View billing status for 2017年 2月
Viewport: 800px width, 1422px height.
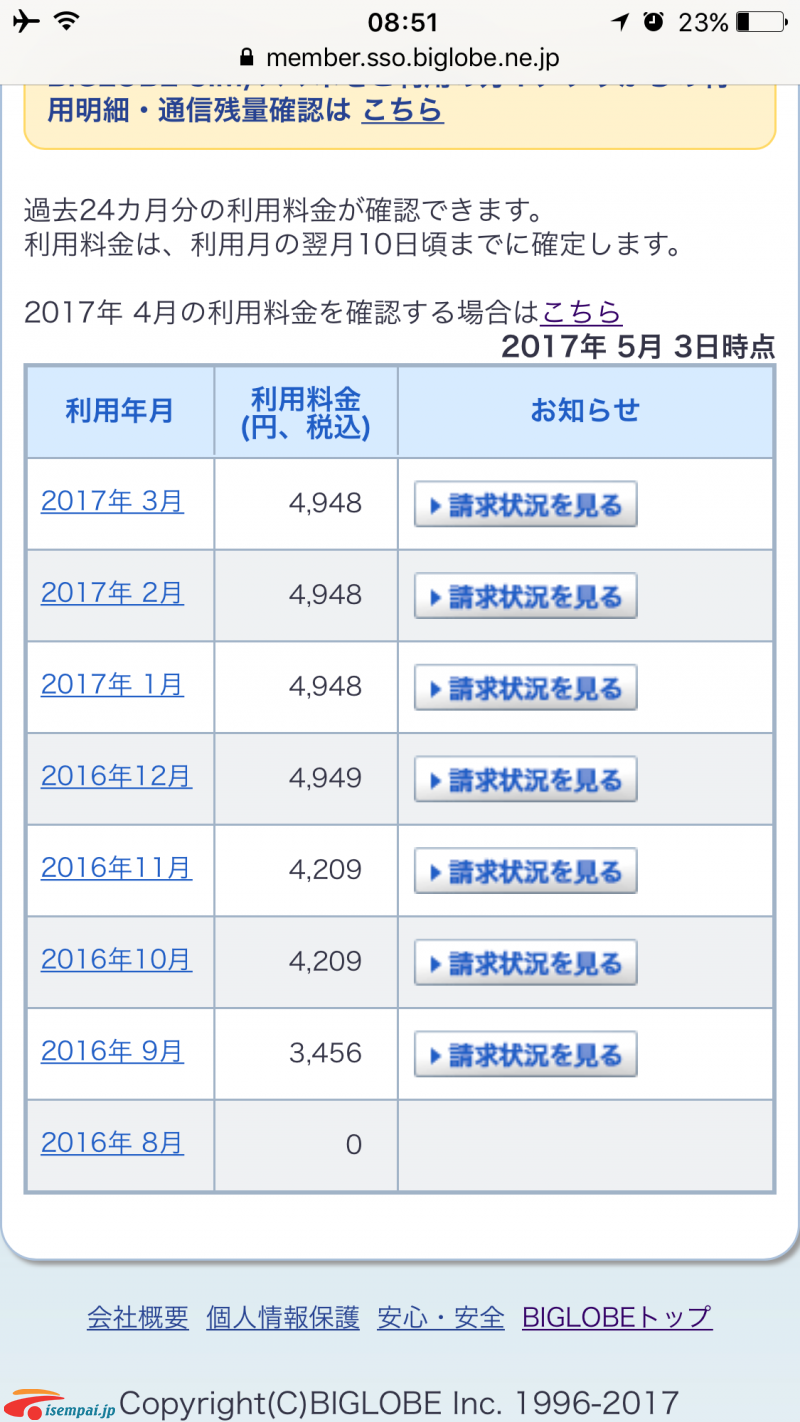526,597
